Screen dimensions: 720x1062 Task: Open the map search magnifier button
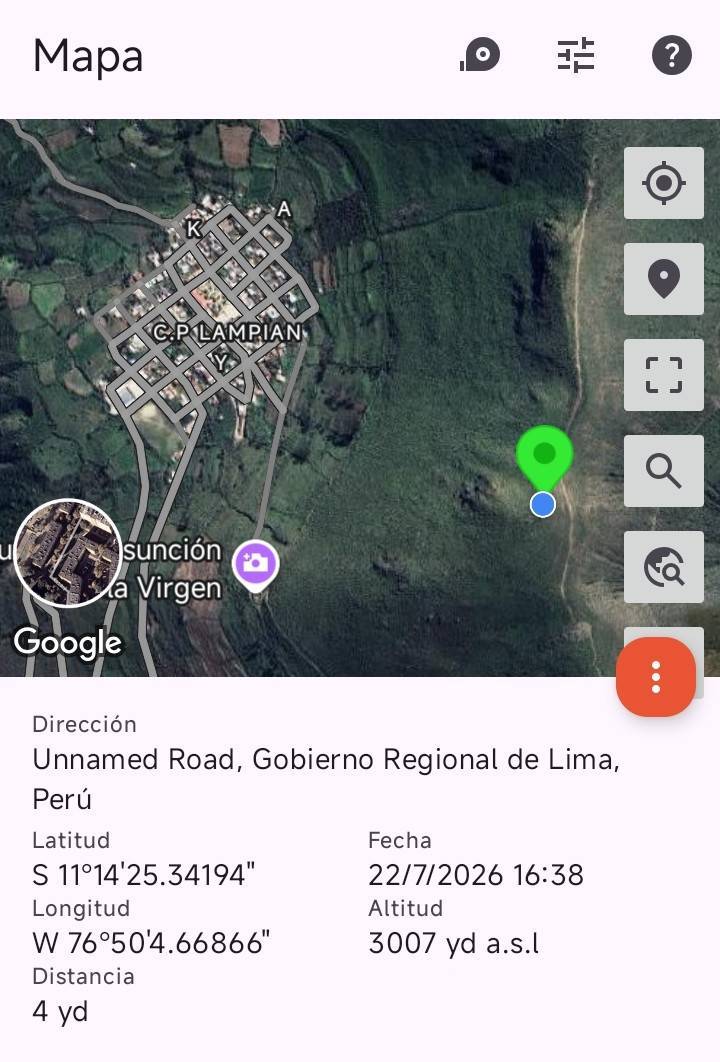(664, 471)
